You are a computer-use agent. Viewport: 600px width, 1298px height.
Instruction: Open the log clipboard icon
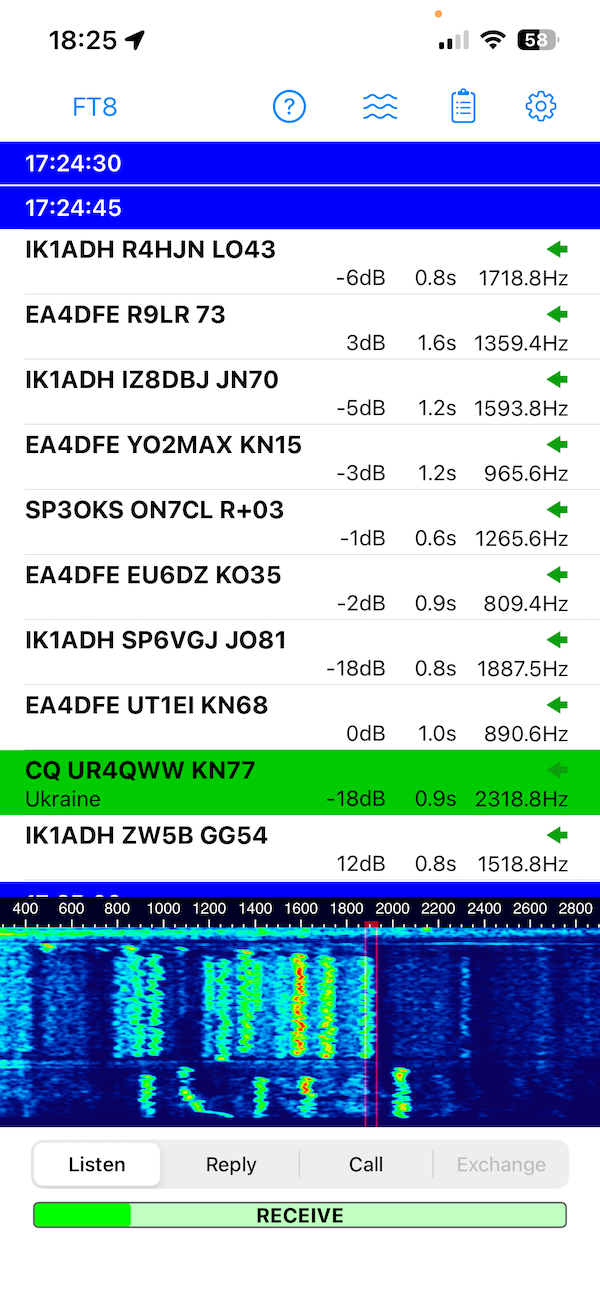click(x=463, y=106)
